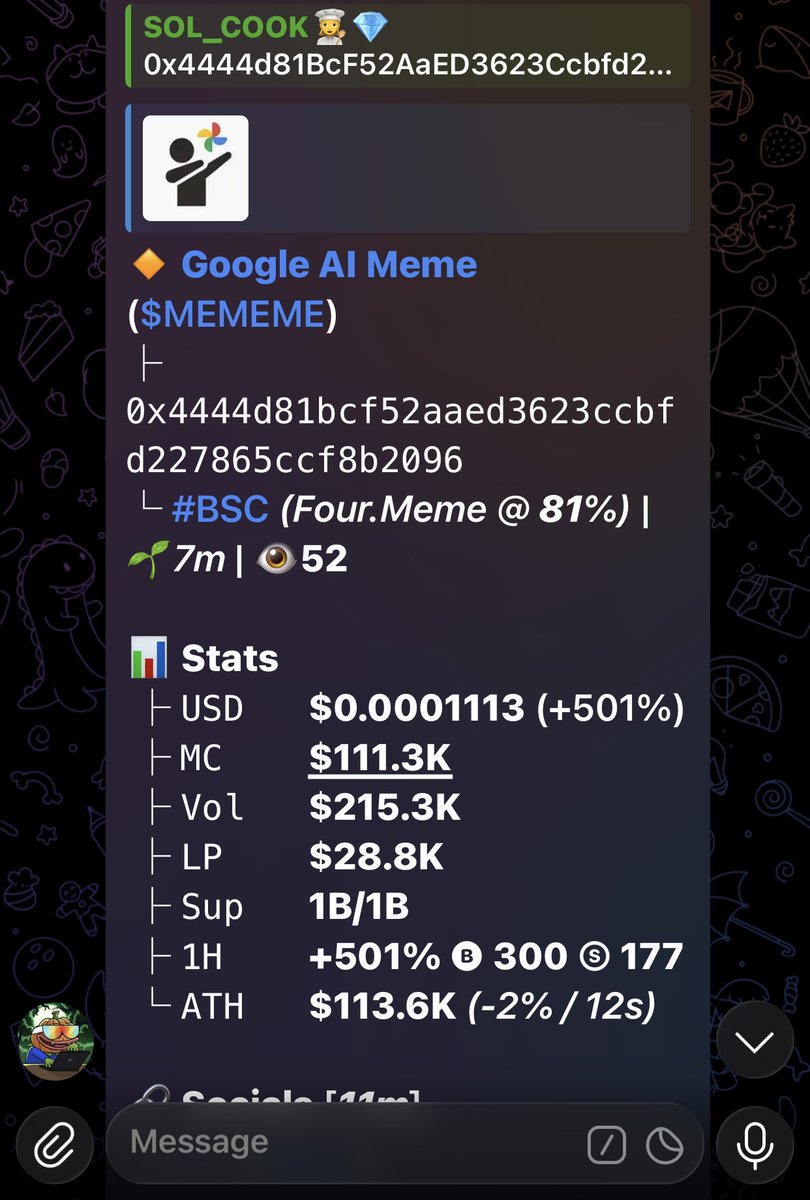Open the Google AI Meme link
The image size is (810, 1200).
[329, 265]
